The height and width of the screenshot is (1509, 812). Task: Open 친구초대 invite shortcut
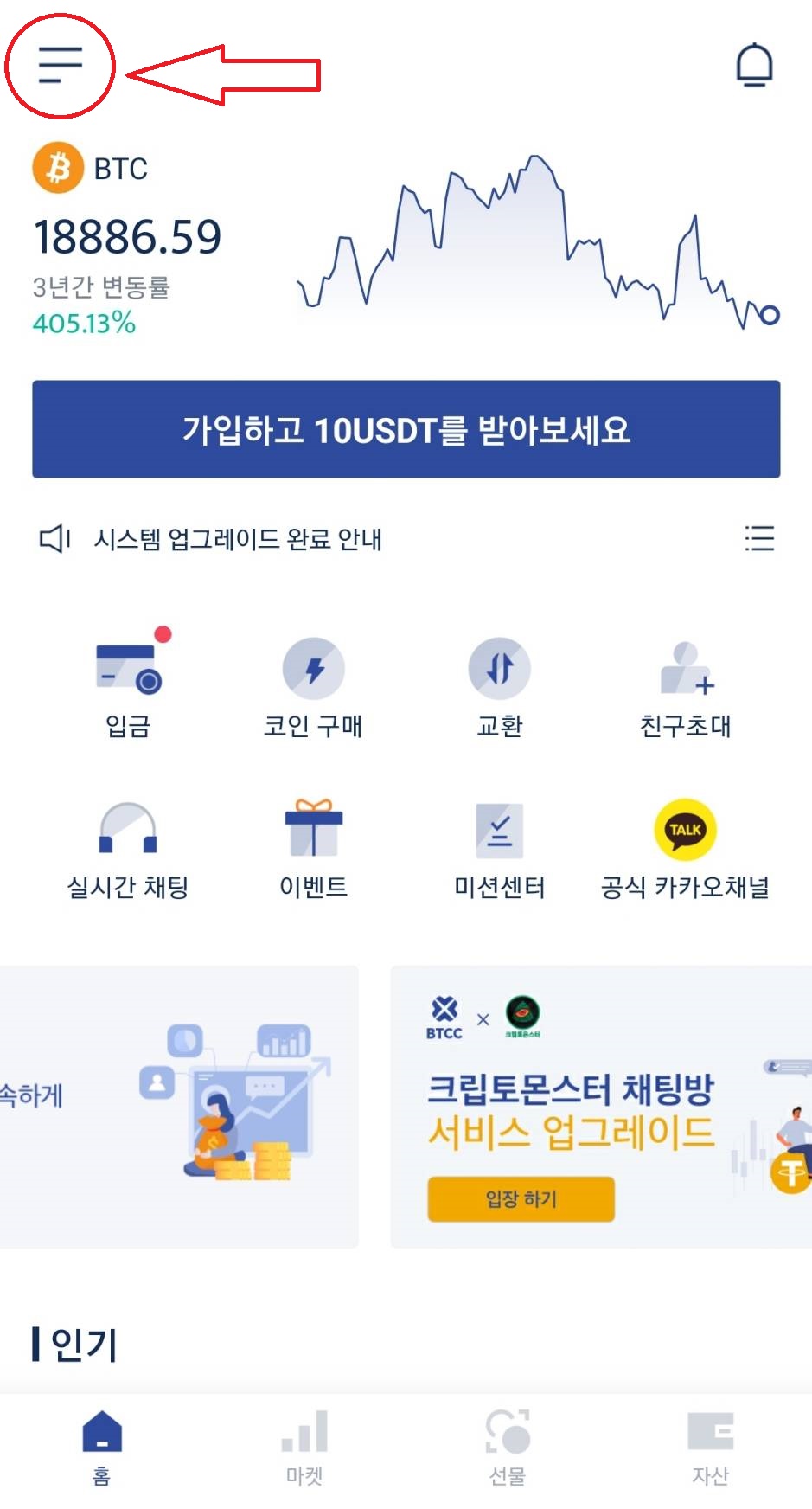coord(685,684)
